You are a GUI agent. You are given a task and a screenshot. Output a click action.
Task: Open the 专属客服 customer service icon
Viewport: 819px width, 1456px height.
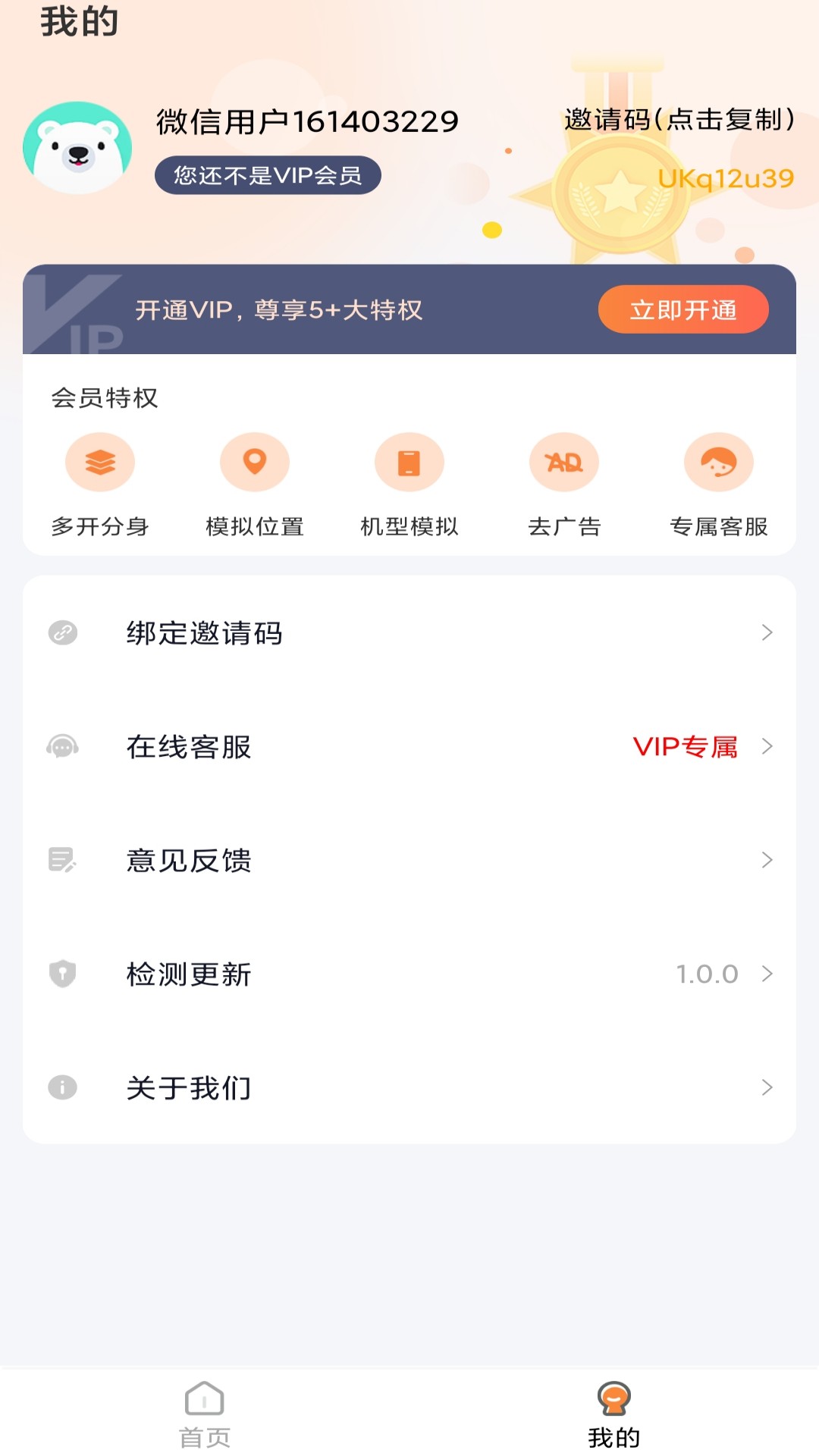pyautogui.click(x=719, y=461)
